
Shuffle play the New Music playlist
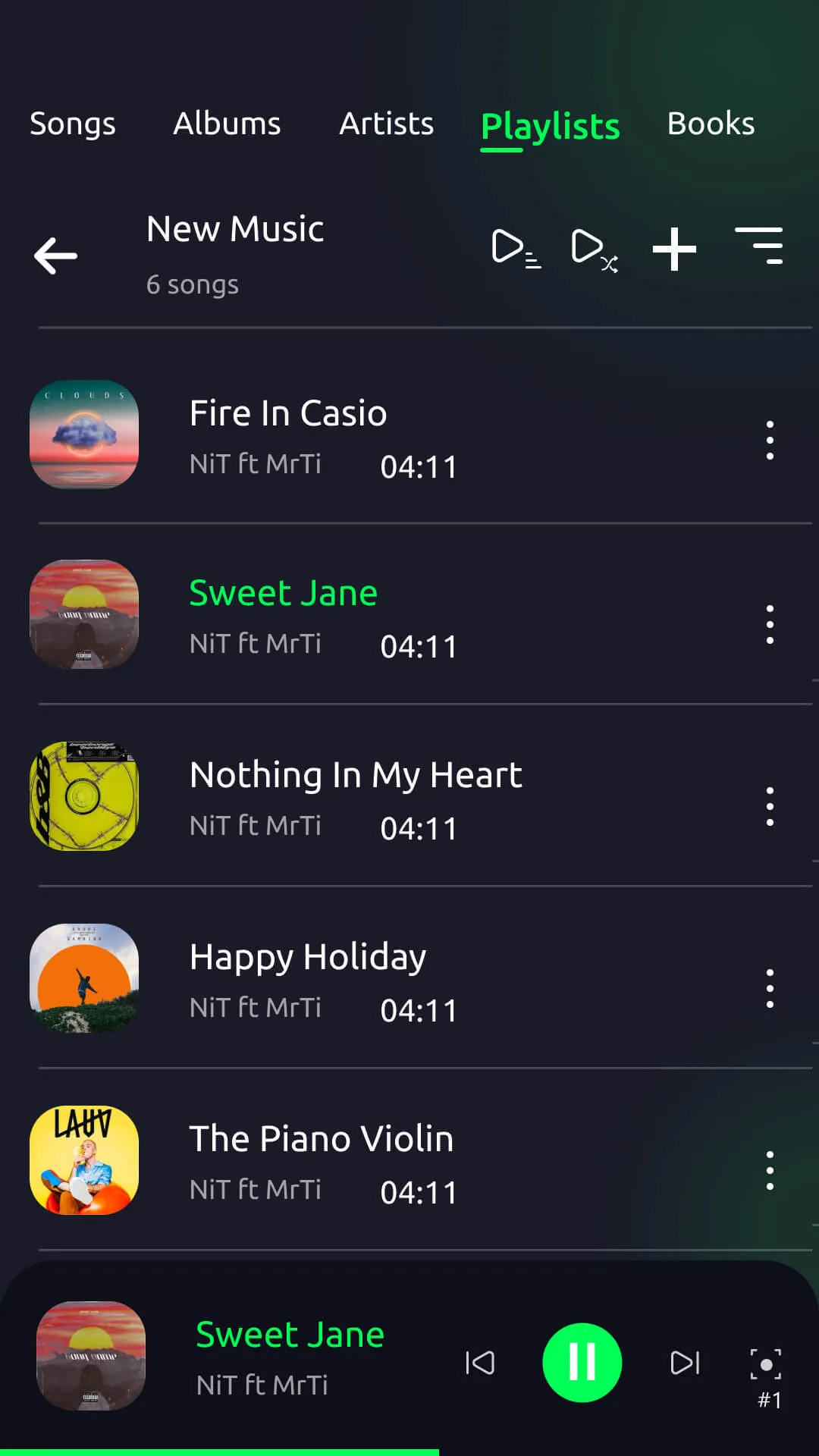coord(594,247)
